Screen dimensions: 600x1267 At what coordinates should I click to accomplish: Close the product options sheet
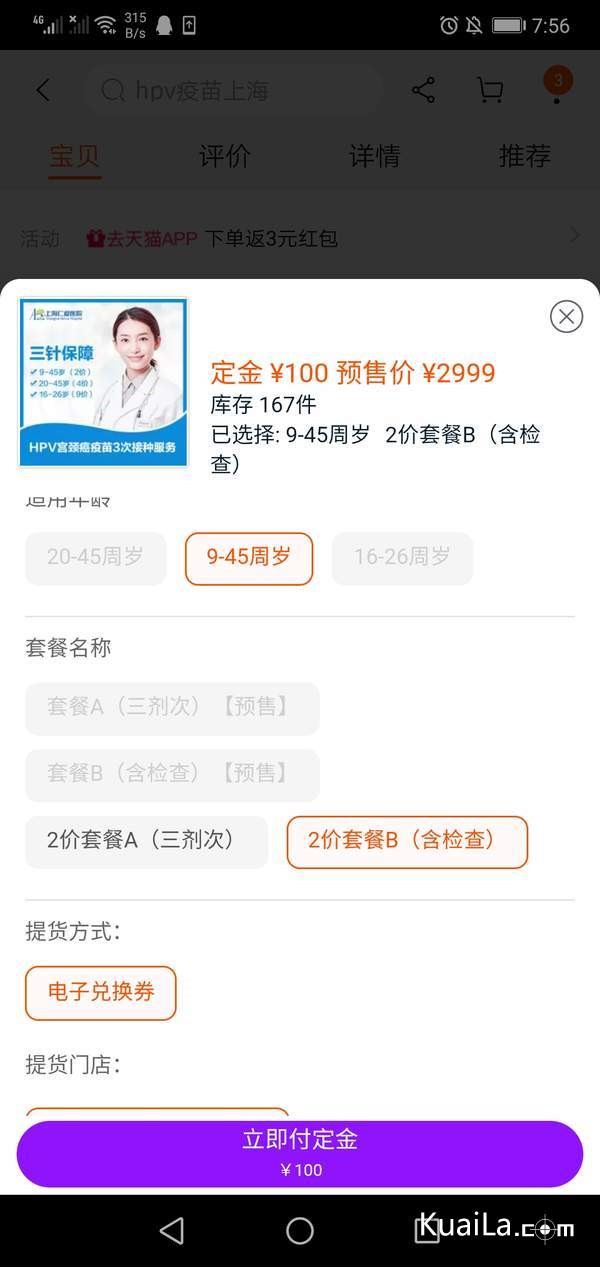pos(566,317)
